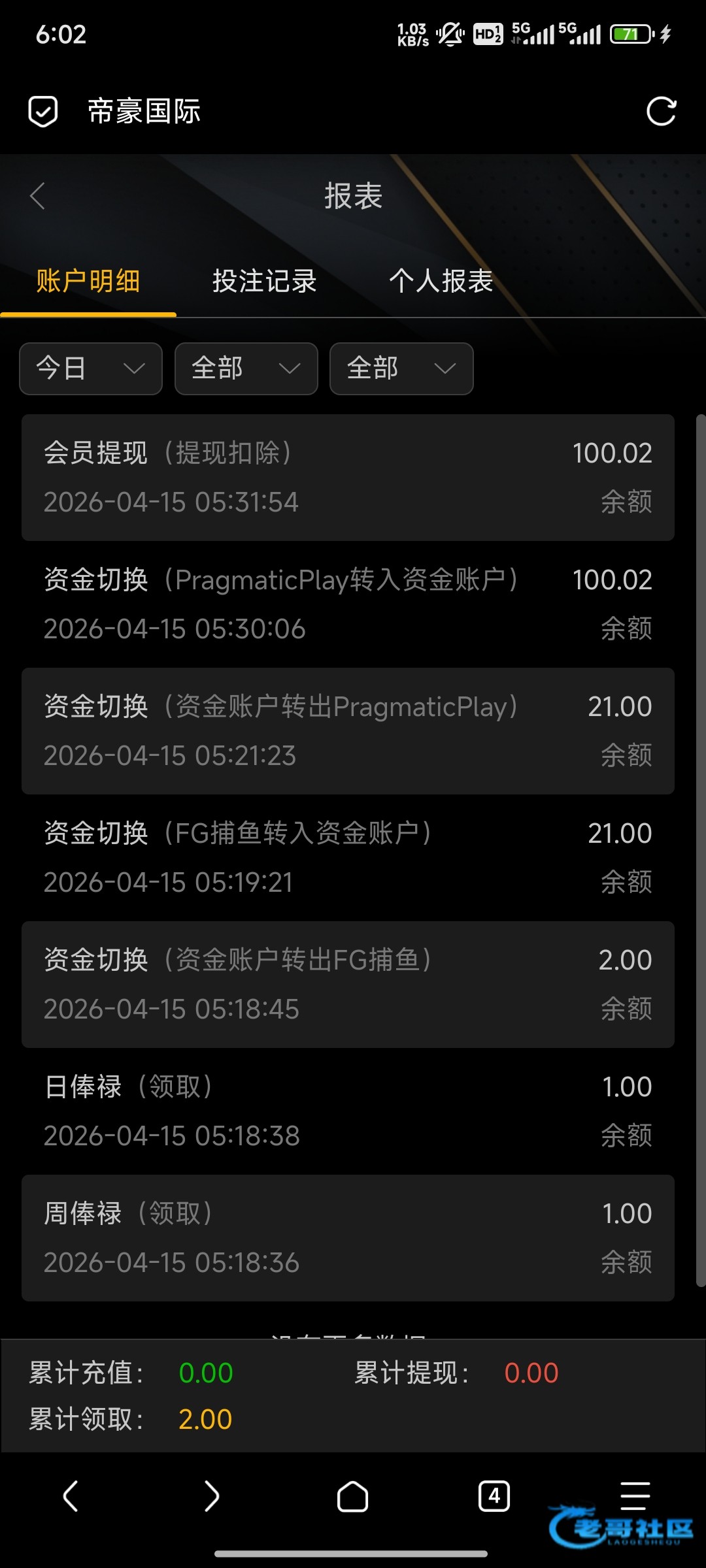Tap the browser forward arrow
706x1568 pixels.
pyautogui.click(x=211, y=1496)
